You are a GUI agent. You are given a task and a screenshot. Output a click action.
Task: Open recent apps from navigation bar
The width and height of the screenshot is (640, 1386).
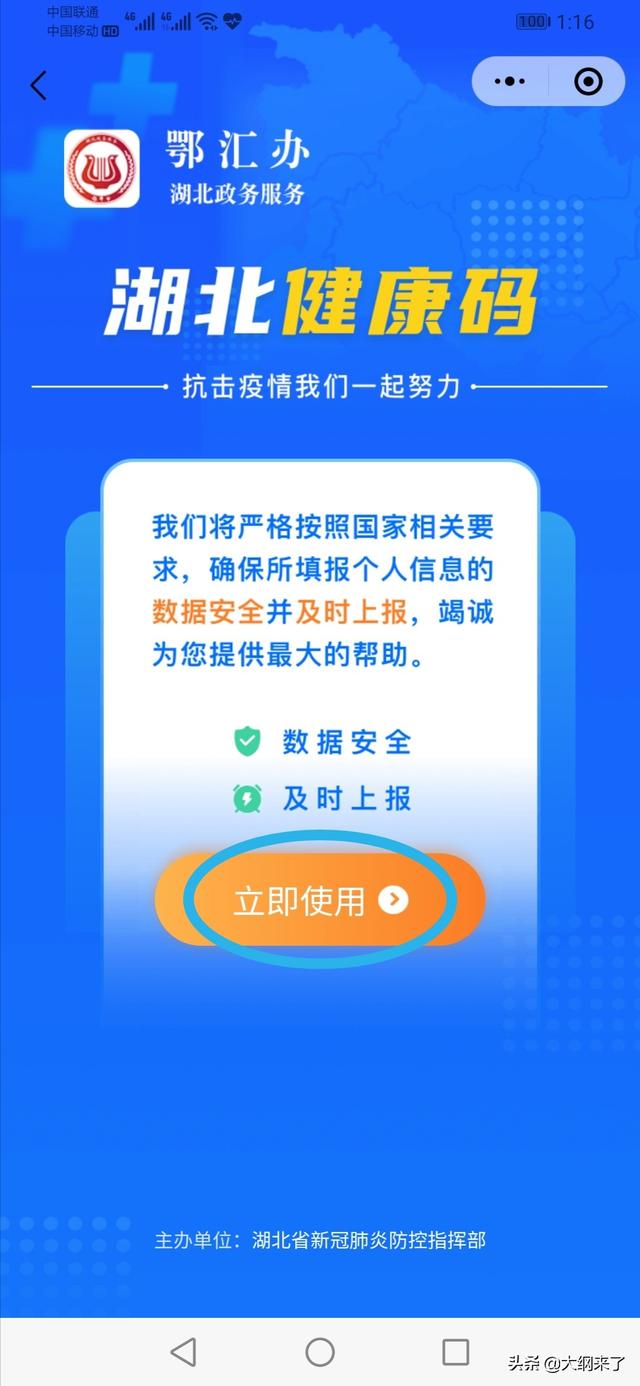pos(456,1352)
